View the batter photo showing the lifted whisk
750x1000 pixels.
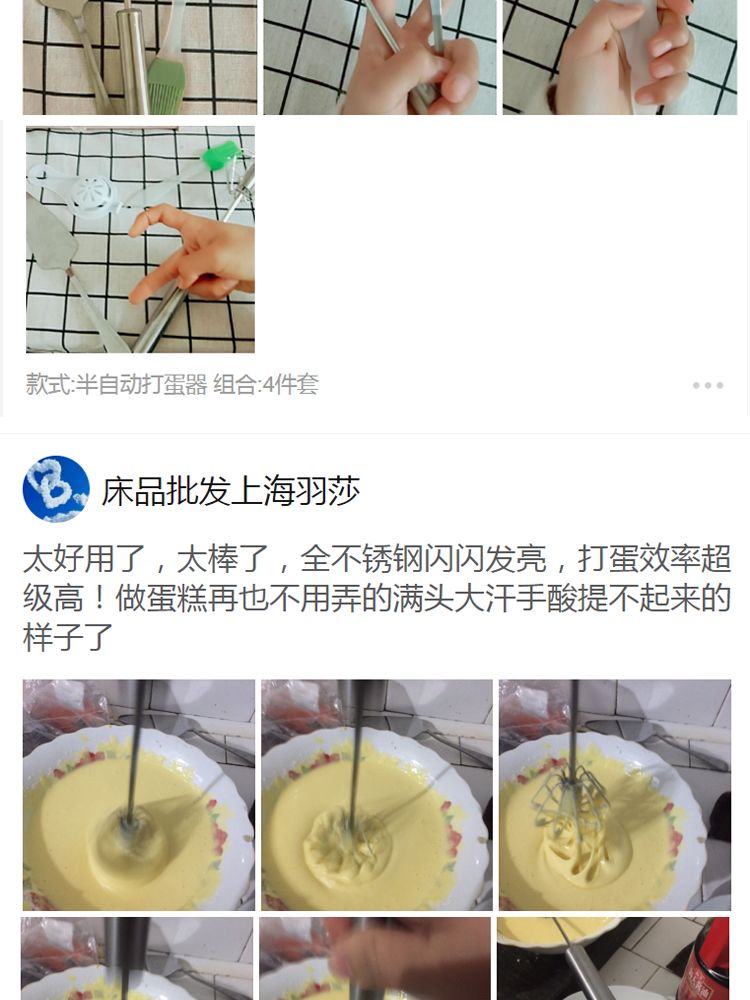click(614, 795)
